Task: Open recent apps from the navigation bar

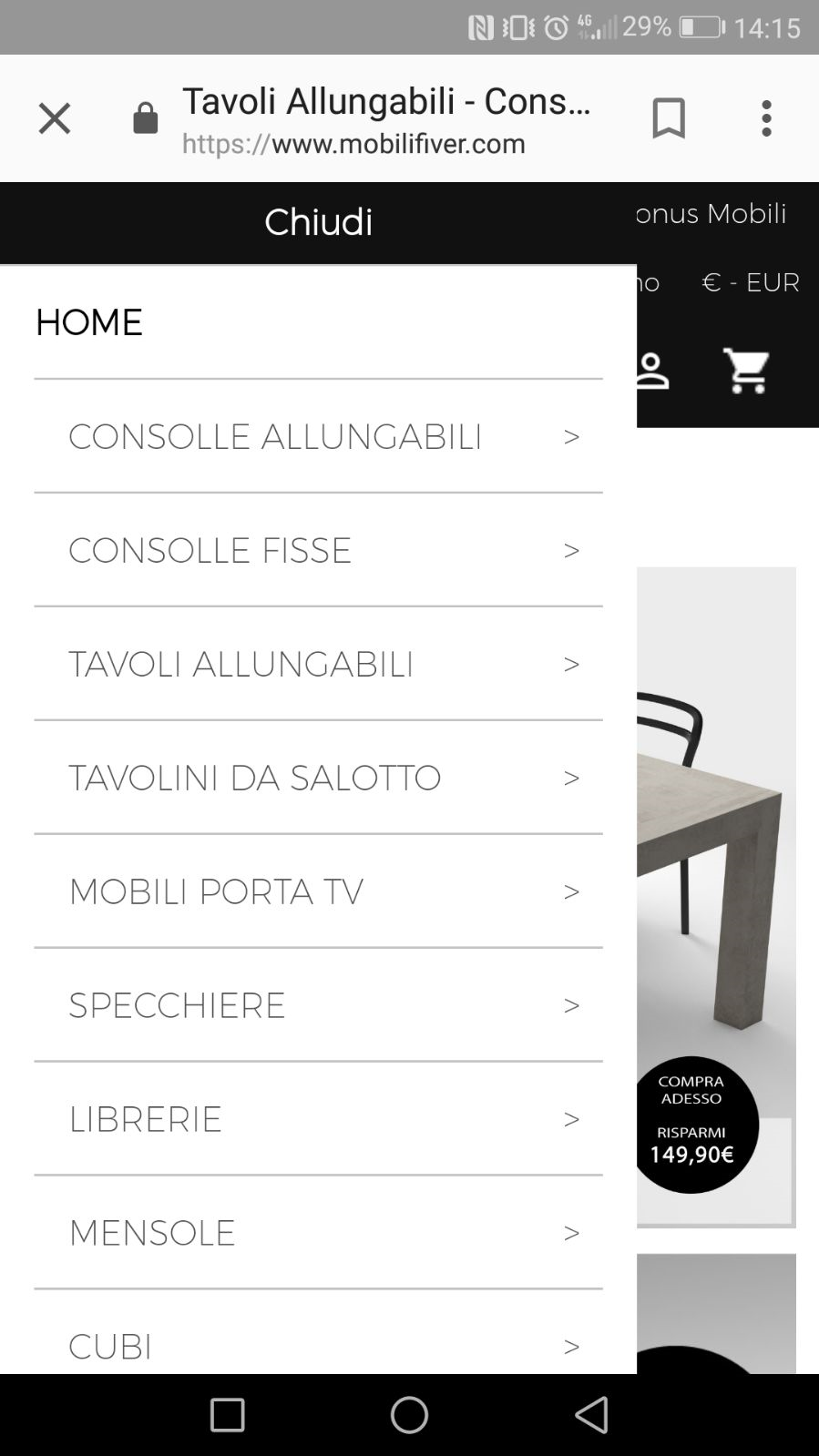Action: (227, 1415)
